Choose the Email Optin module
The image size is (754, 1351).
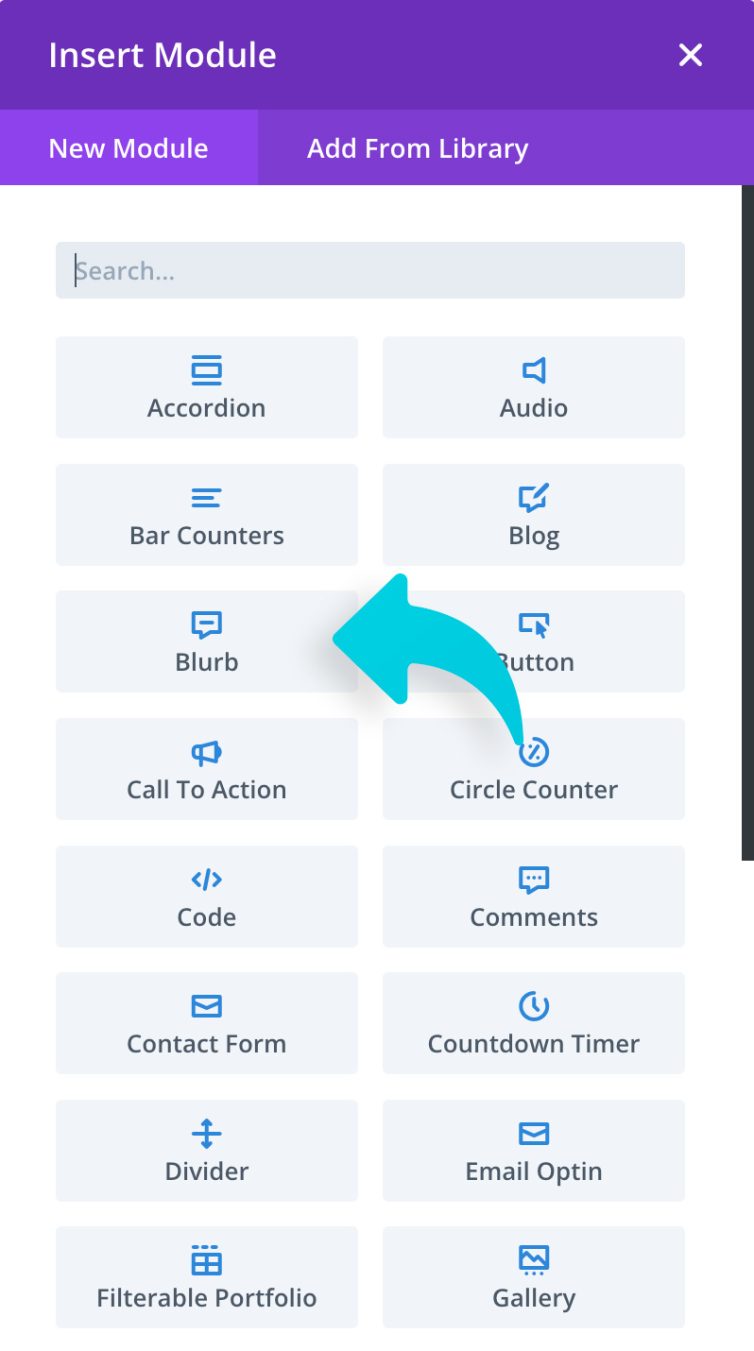534,1150
